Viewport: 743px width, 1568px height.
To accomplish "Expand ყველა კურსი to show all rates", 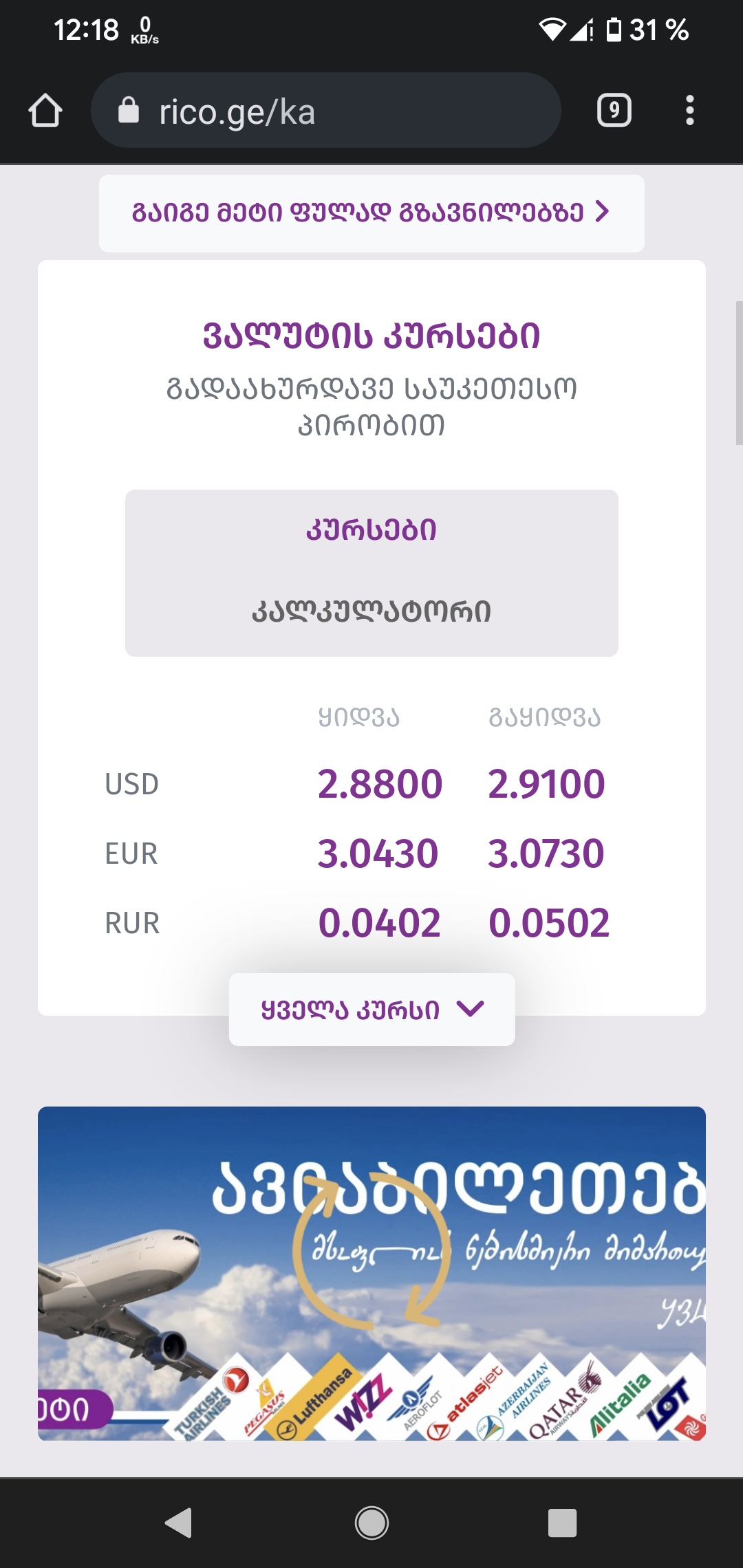I will (x=371, y=1010).
